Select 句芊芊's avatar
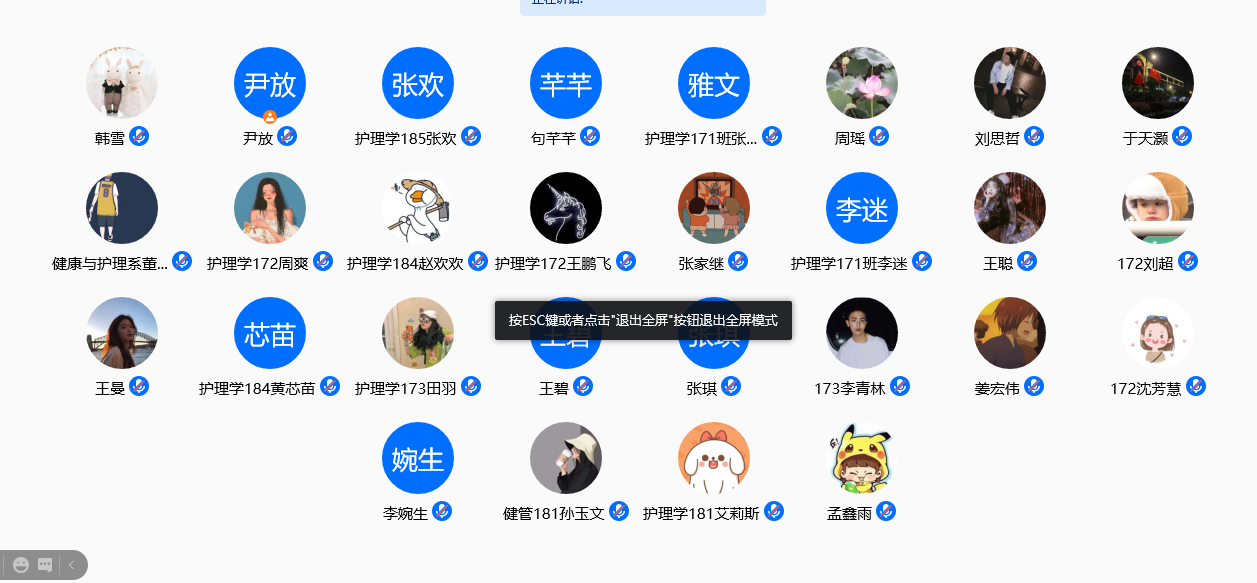The width and height of the screenshot is (1257, 583). (x=566, y=83)
